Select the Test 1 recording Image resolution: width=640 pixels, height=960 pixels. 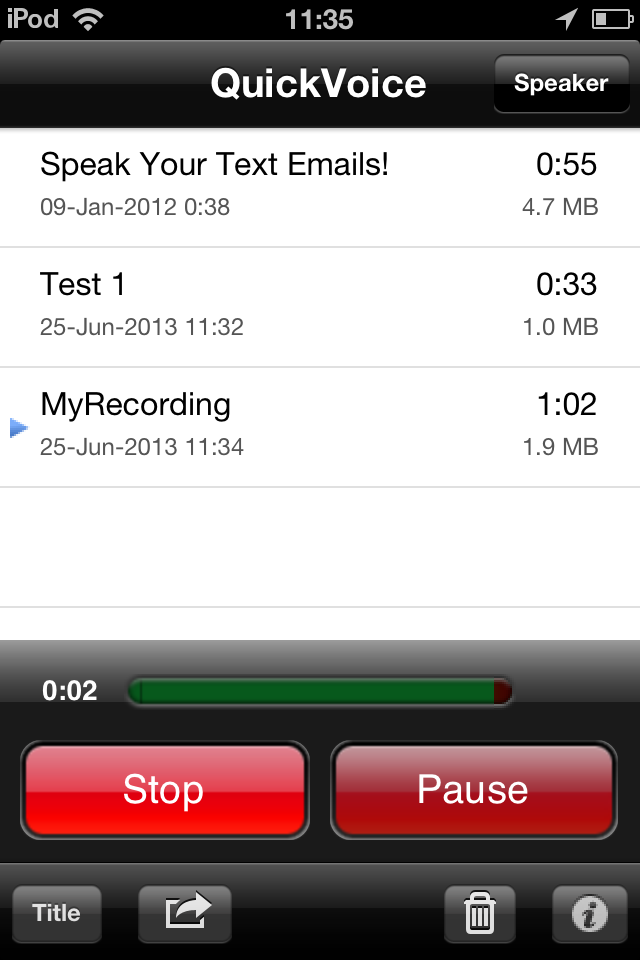(x=318, y=306)
